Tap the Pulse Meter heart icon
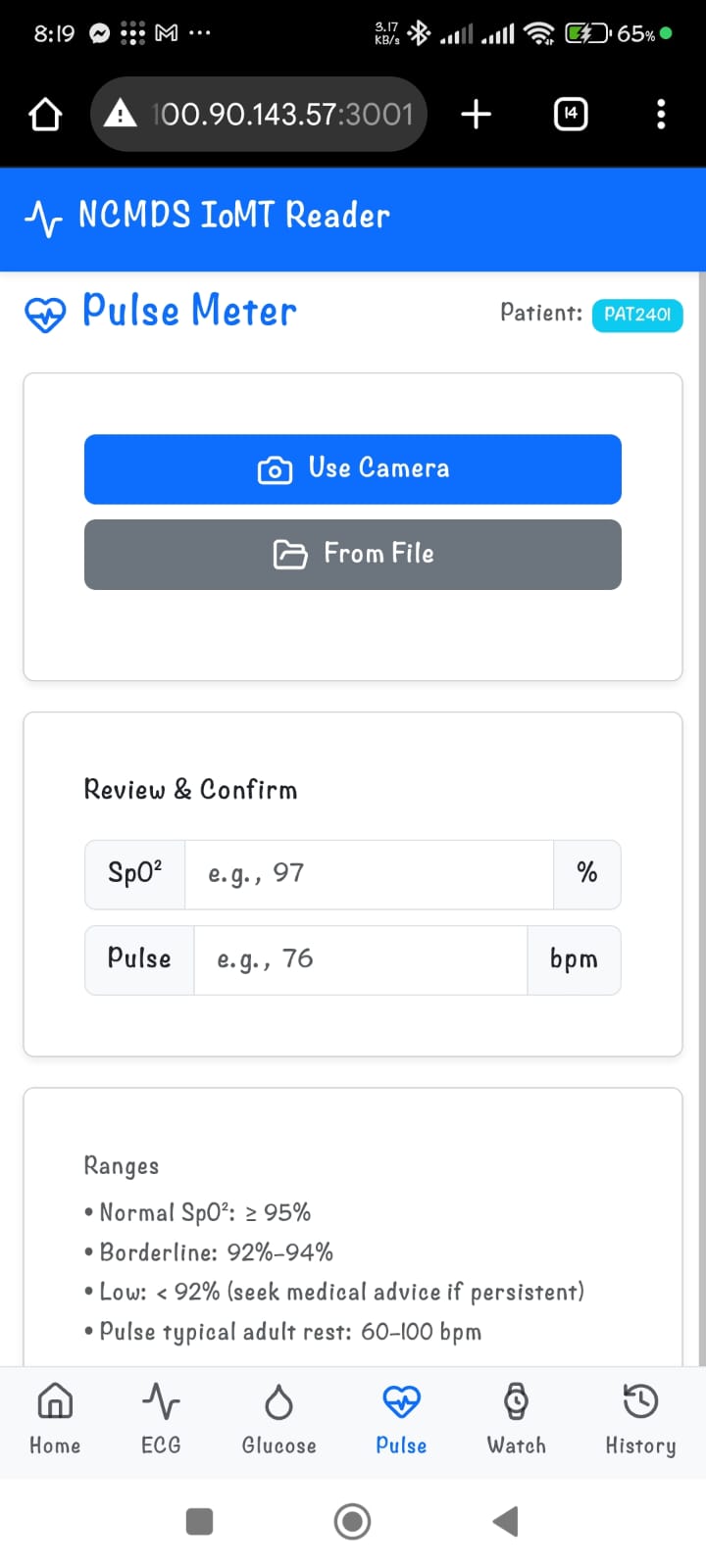 [x=45, y=314]
